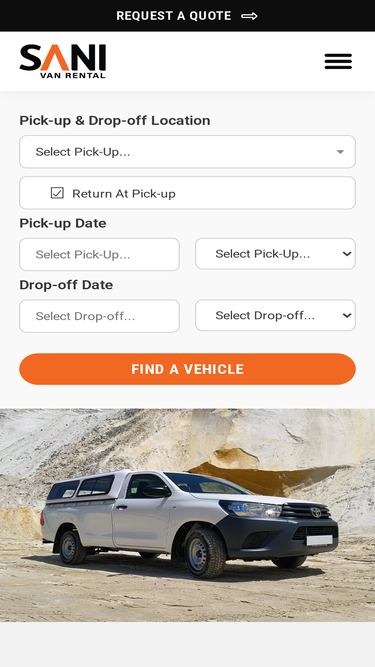375x667 pixels.
Task: Tap Request a Quote banner
Action: (187, 16)
